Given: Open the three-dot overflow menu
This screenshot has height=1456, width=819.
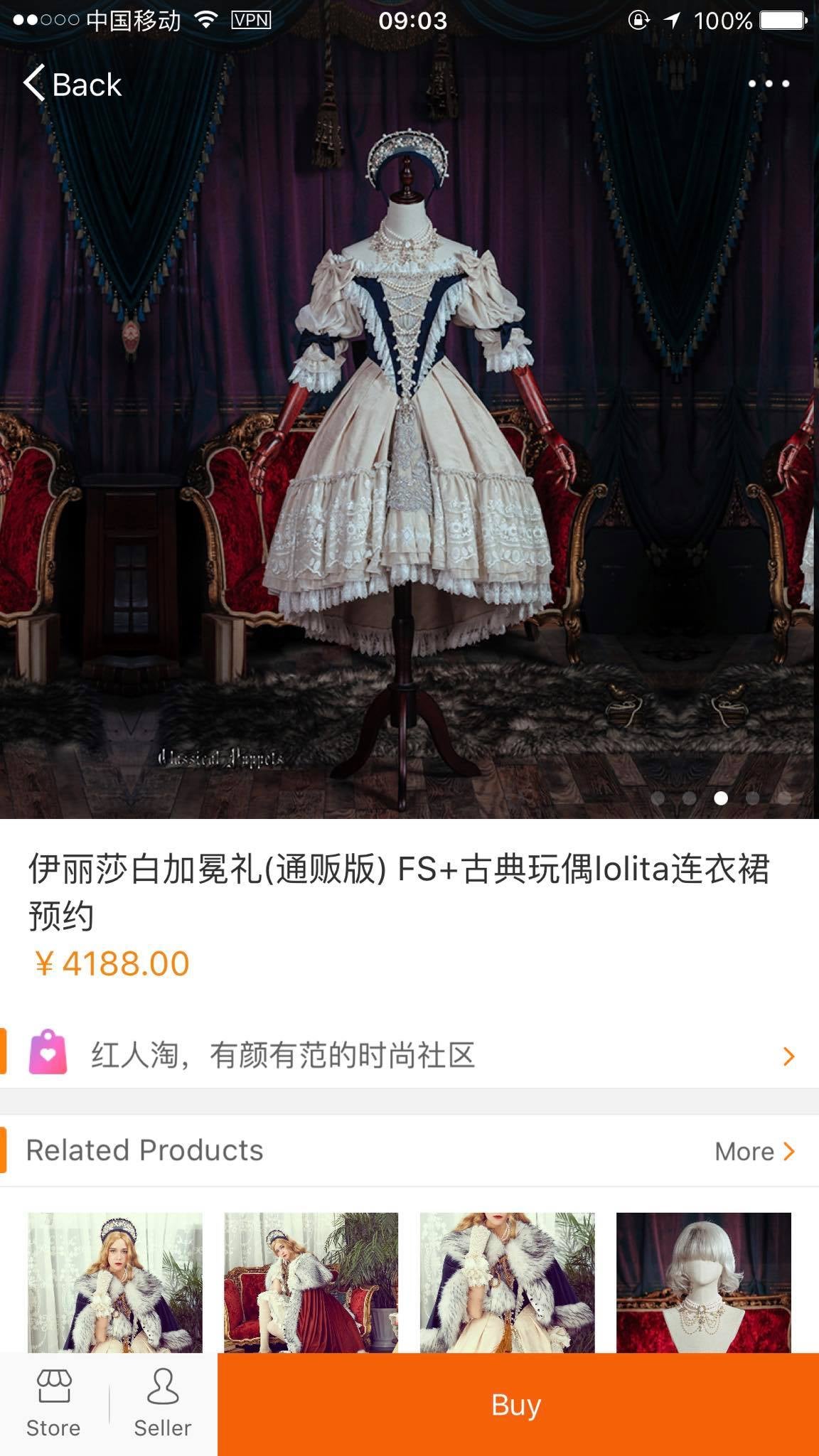Looking at the screenshot, I should (x=769, y=84).
